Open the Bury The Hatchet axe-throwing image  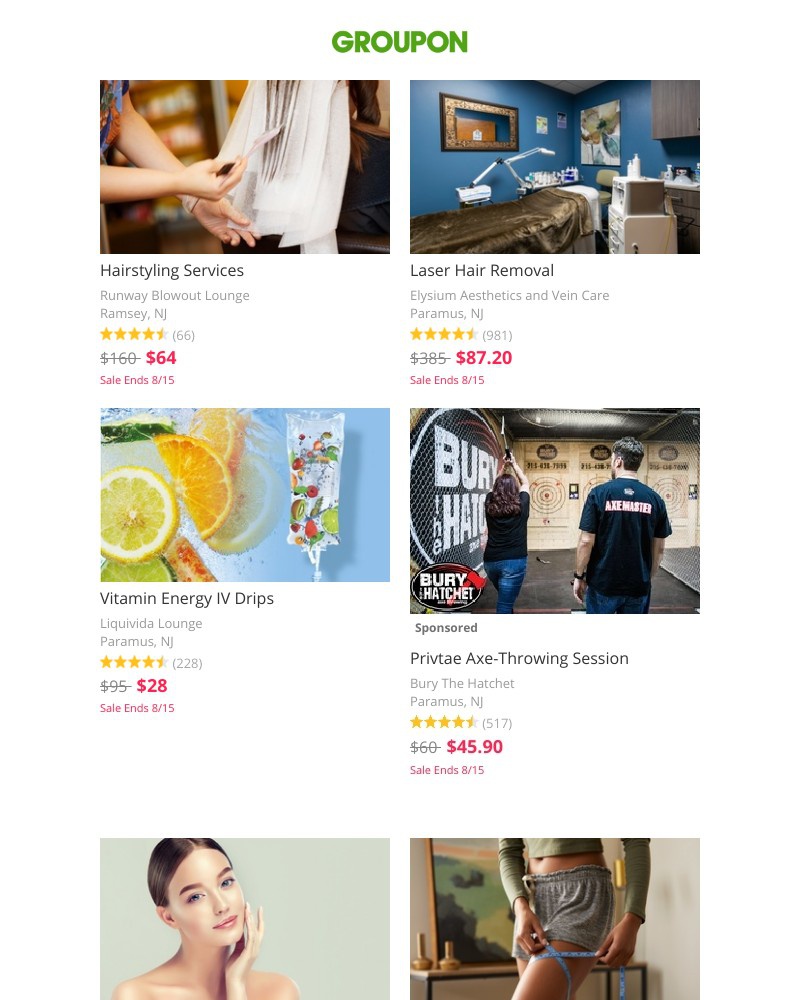click(555, 510)
